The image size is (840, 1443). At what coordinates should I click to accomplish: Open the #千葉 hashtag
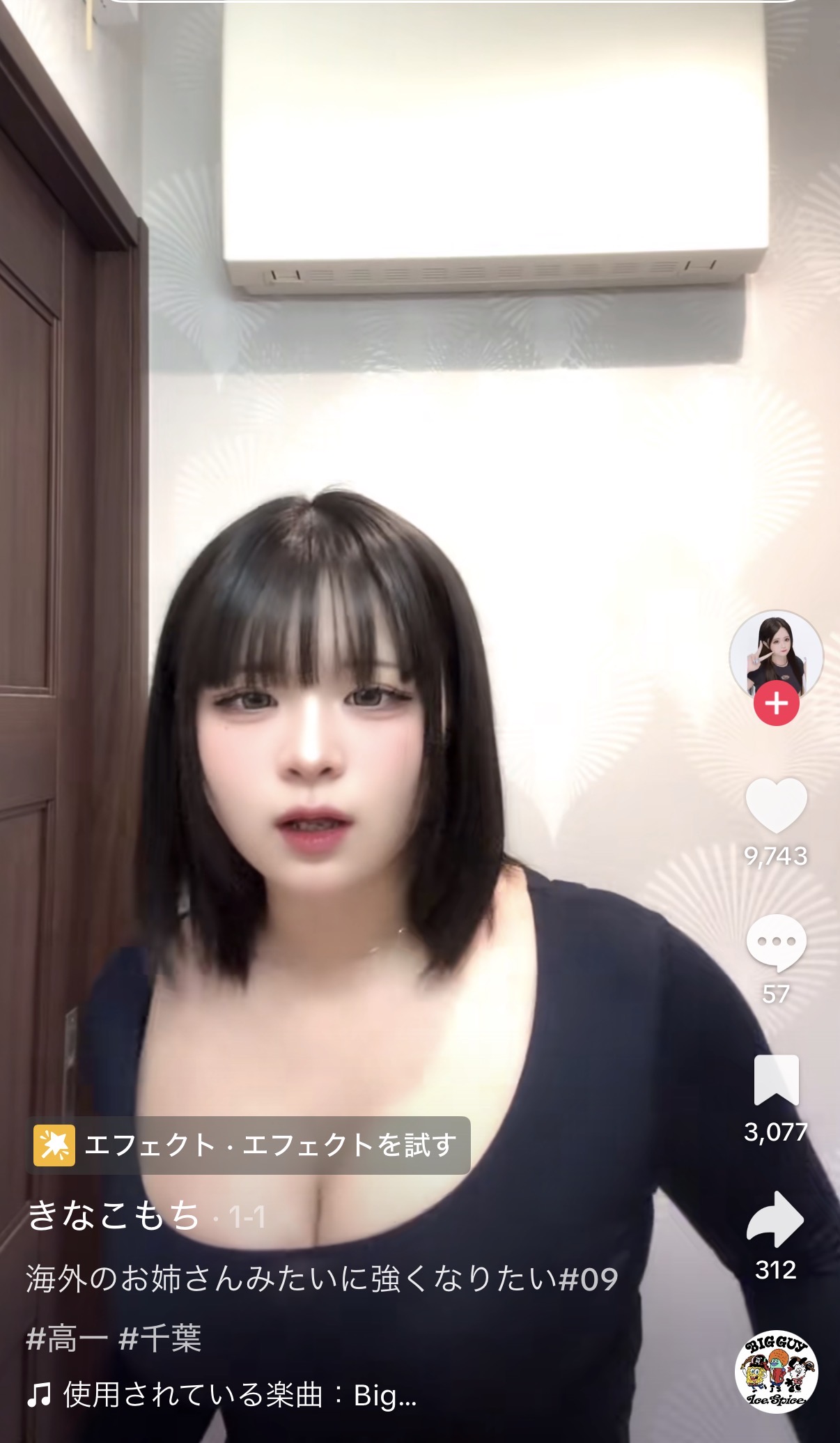160,1338
